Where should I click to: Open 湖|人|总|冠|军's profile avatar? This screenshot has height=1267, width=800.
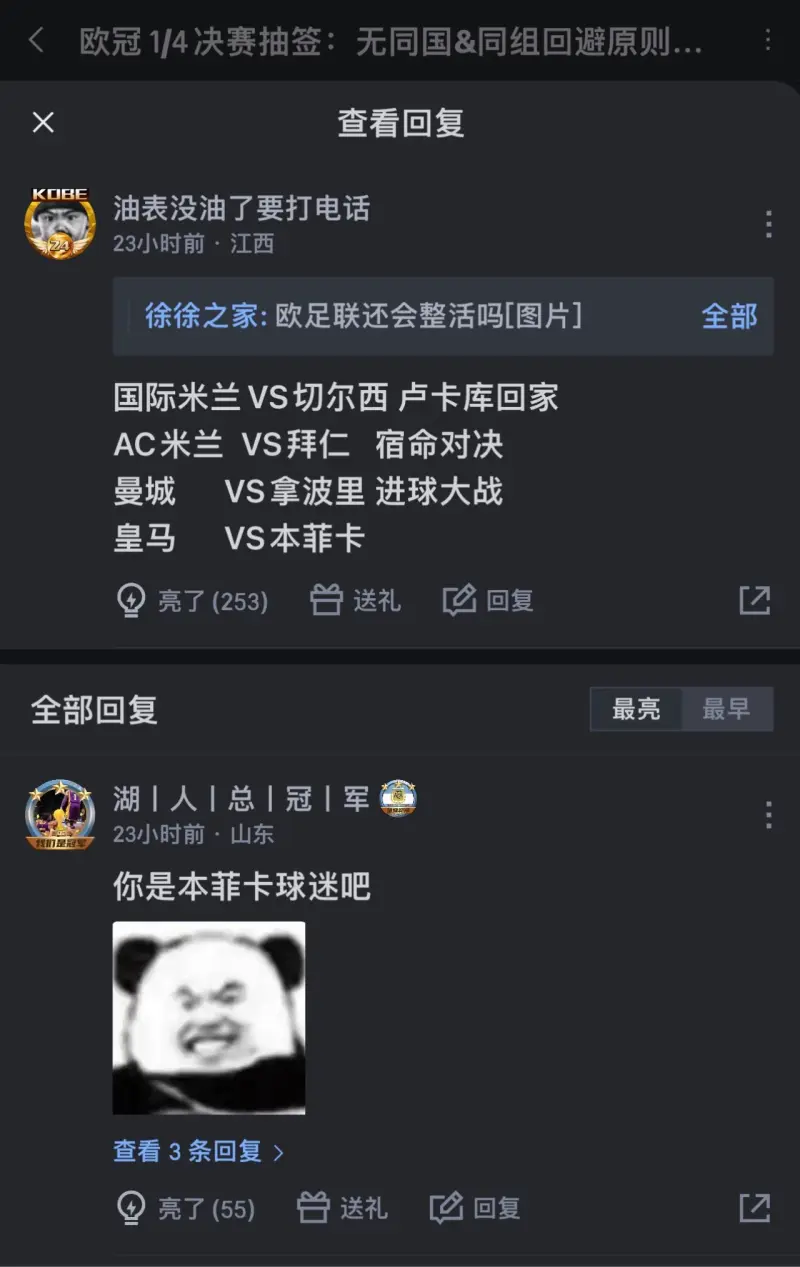coord(60,815)
